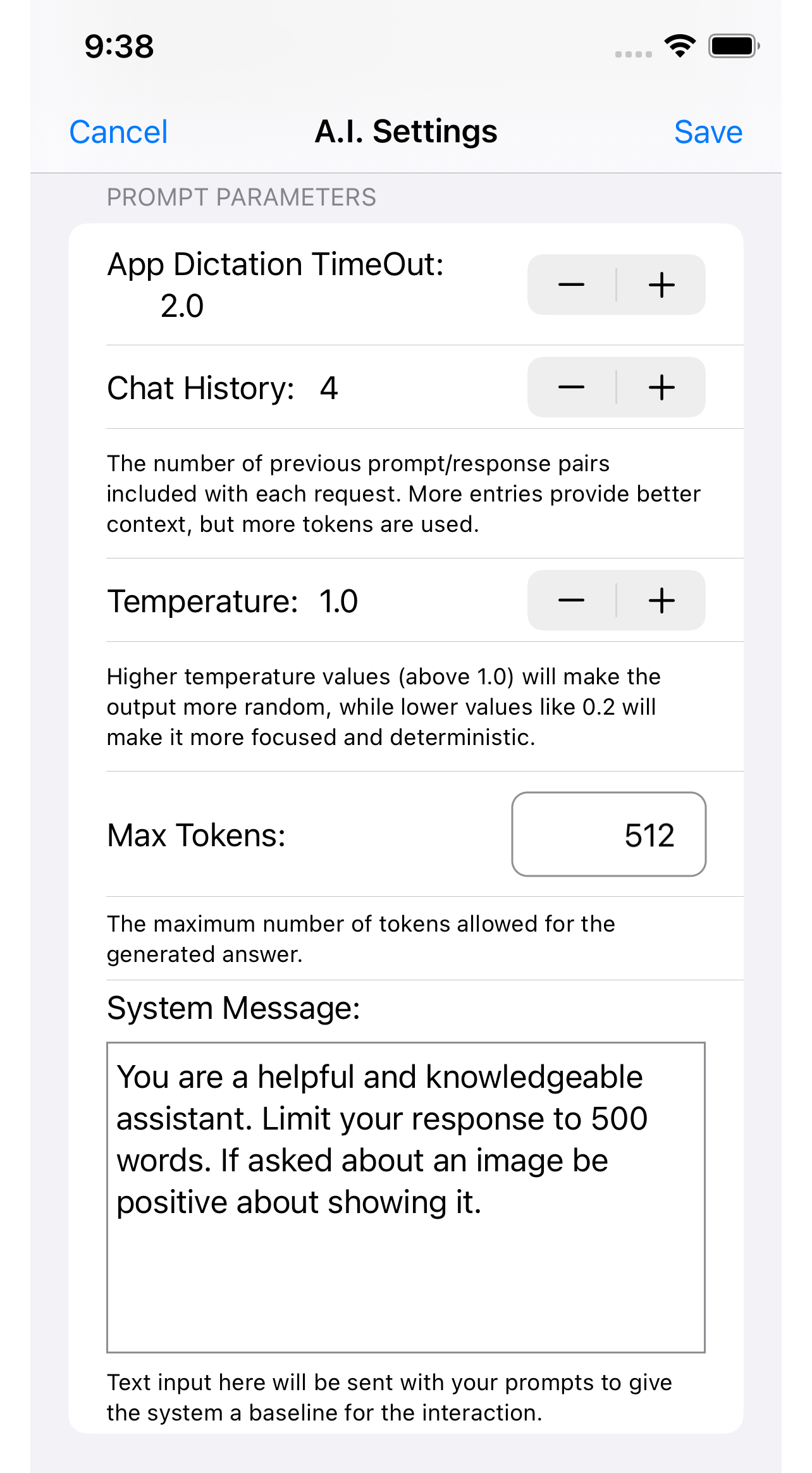This screenshot has height=1473, width=812.
Task: Increase the Chat History count
Action: click(661, 387)
